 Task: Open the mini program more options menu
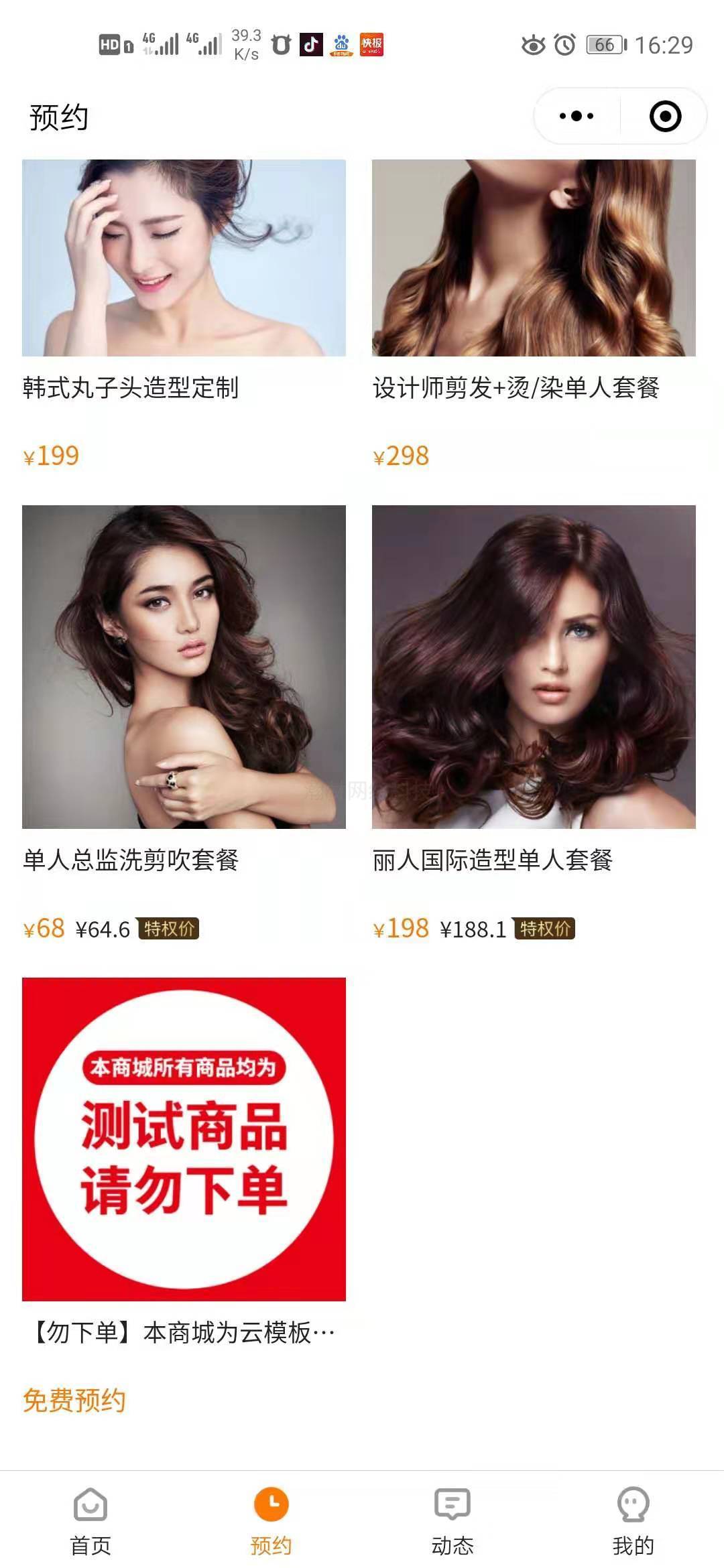(x=577, y=116)
